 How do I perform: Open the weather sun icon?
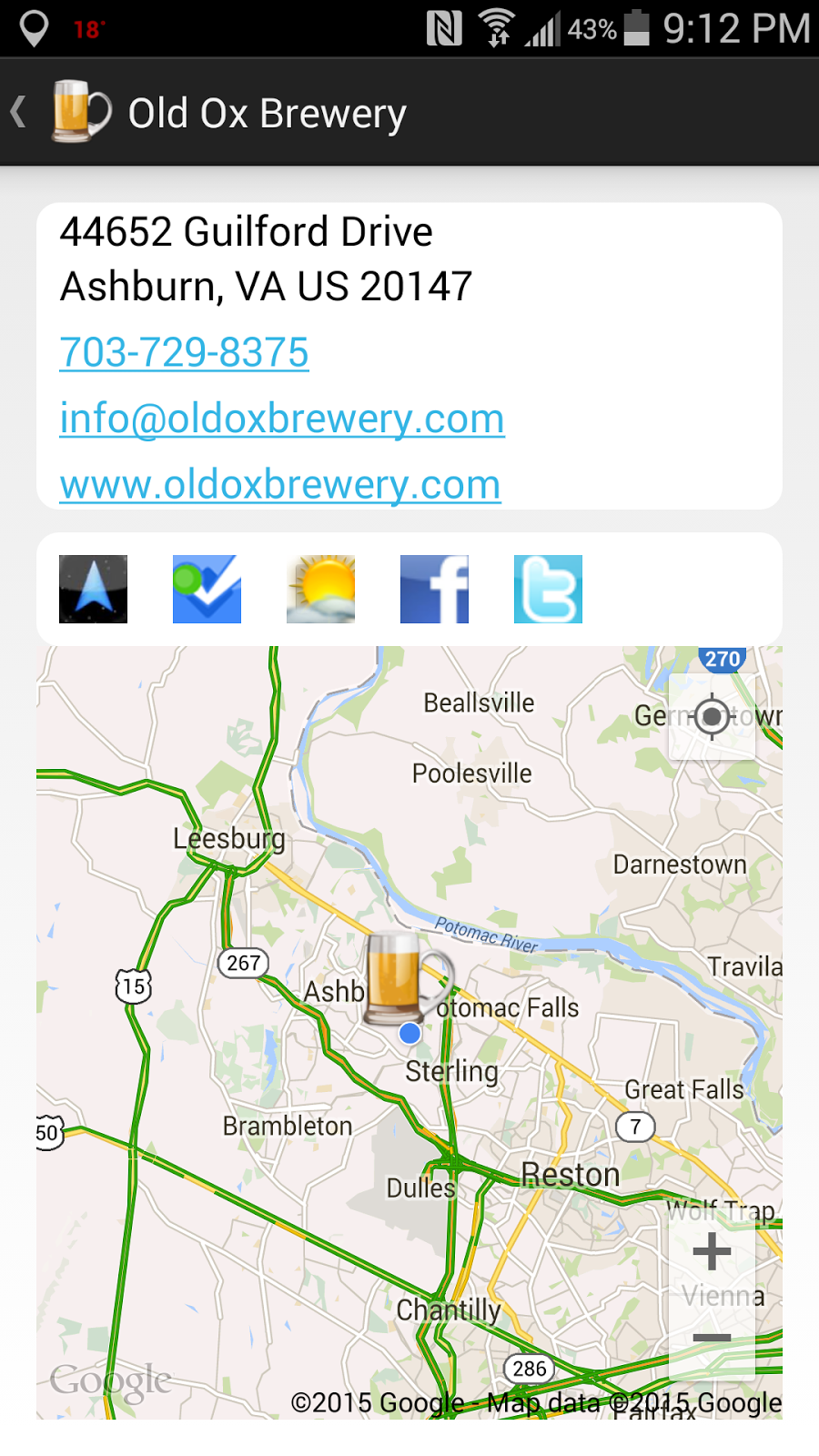(320, 589)
